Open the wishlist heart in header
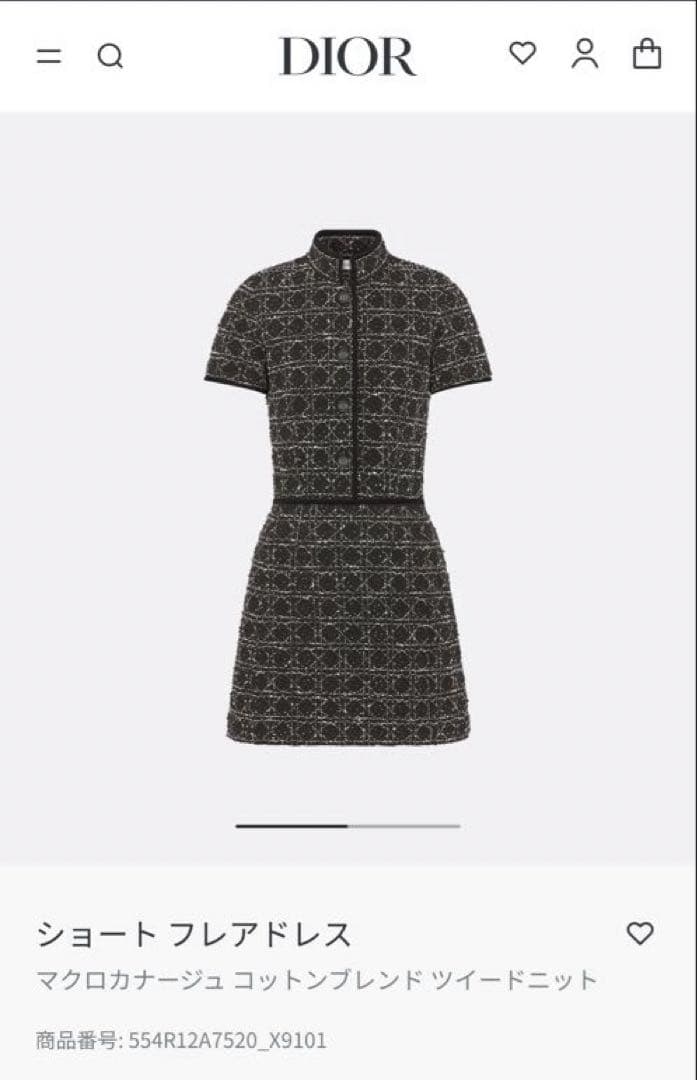The image size is (697, 1080). pyautogui.click(x=522, y=53)
